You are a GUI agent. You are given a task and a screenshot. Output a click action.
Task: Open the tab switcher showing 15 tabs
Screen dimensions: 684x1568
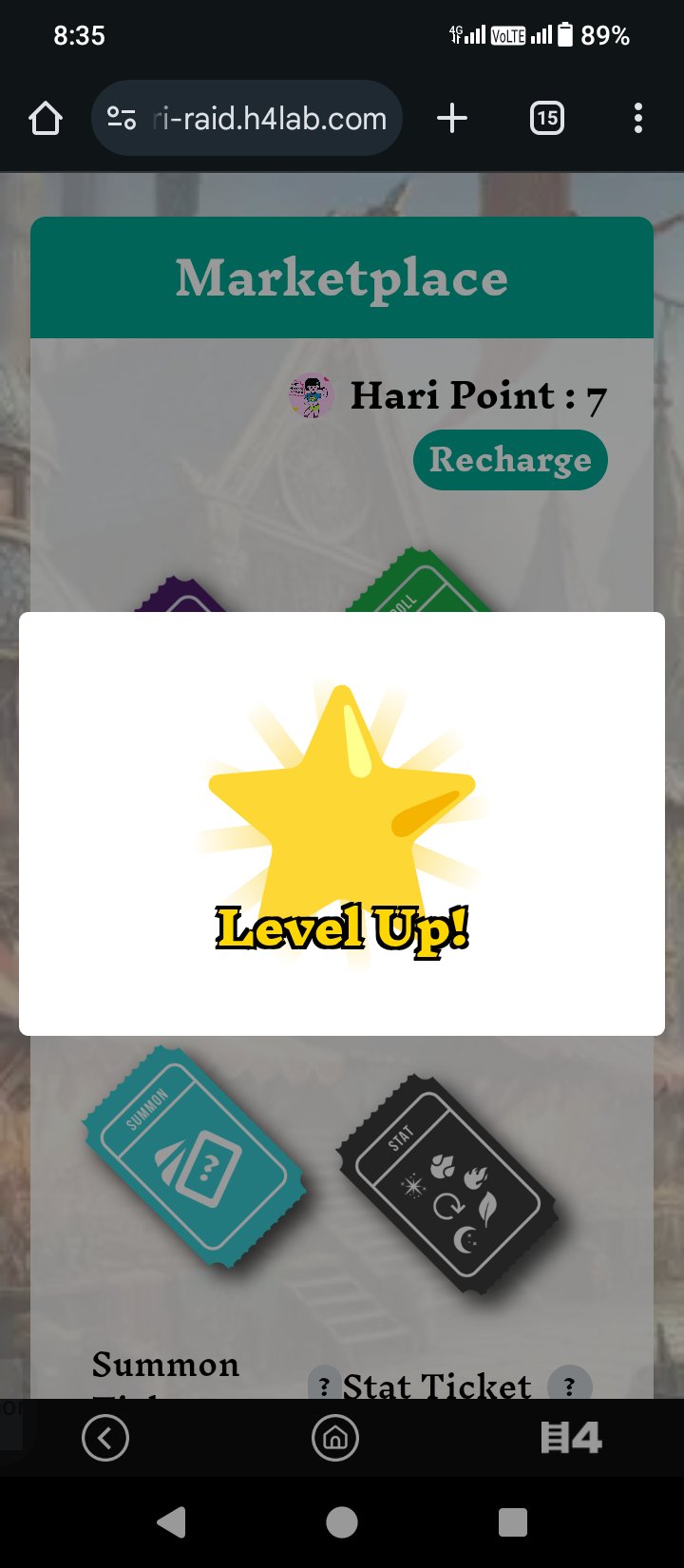coord(546,119)
